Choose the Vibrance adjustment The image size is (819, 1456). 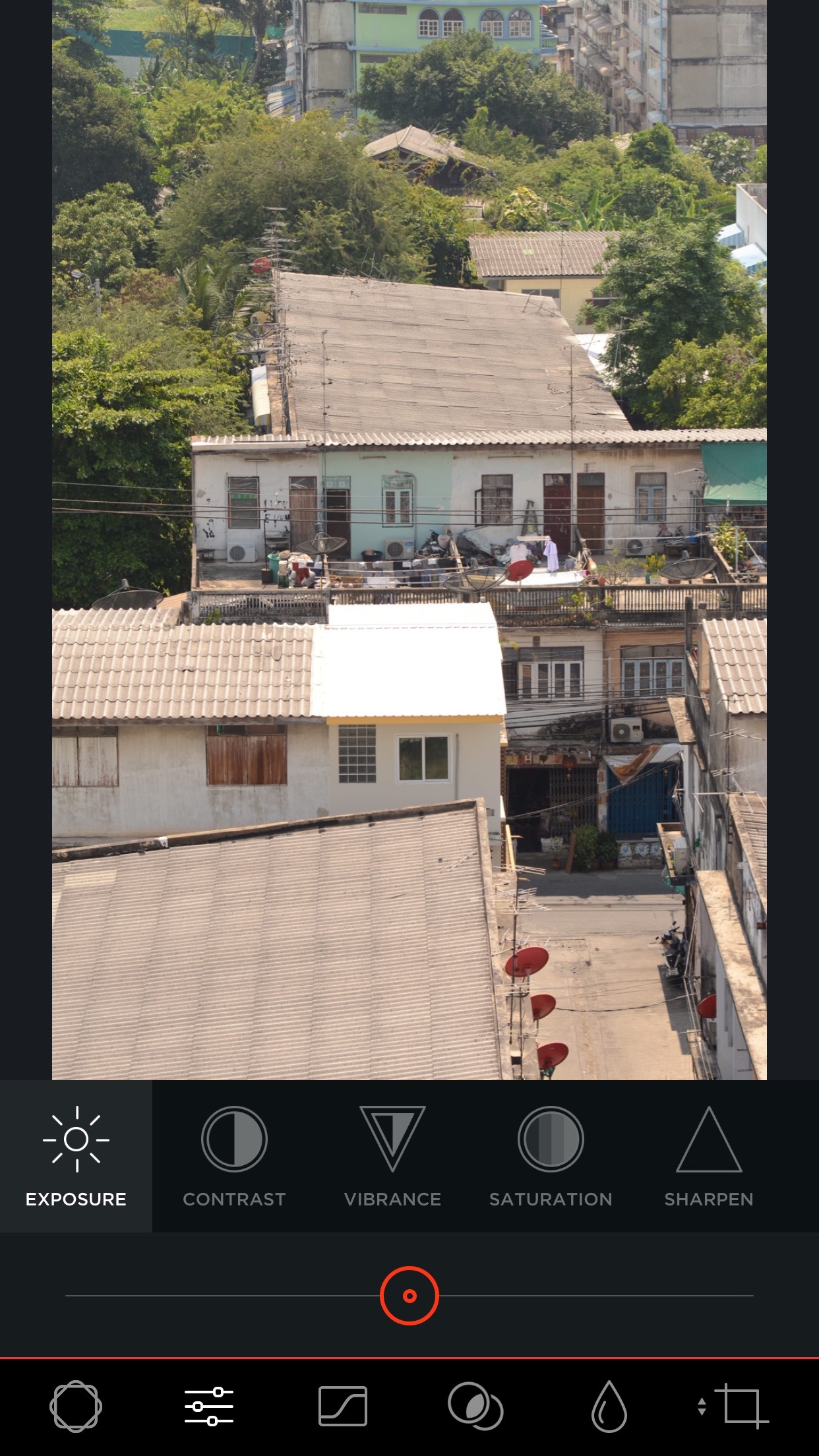[x=392, y=1156]
